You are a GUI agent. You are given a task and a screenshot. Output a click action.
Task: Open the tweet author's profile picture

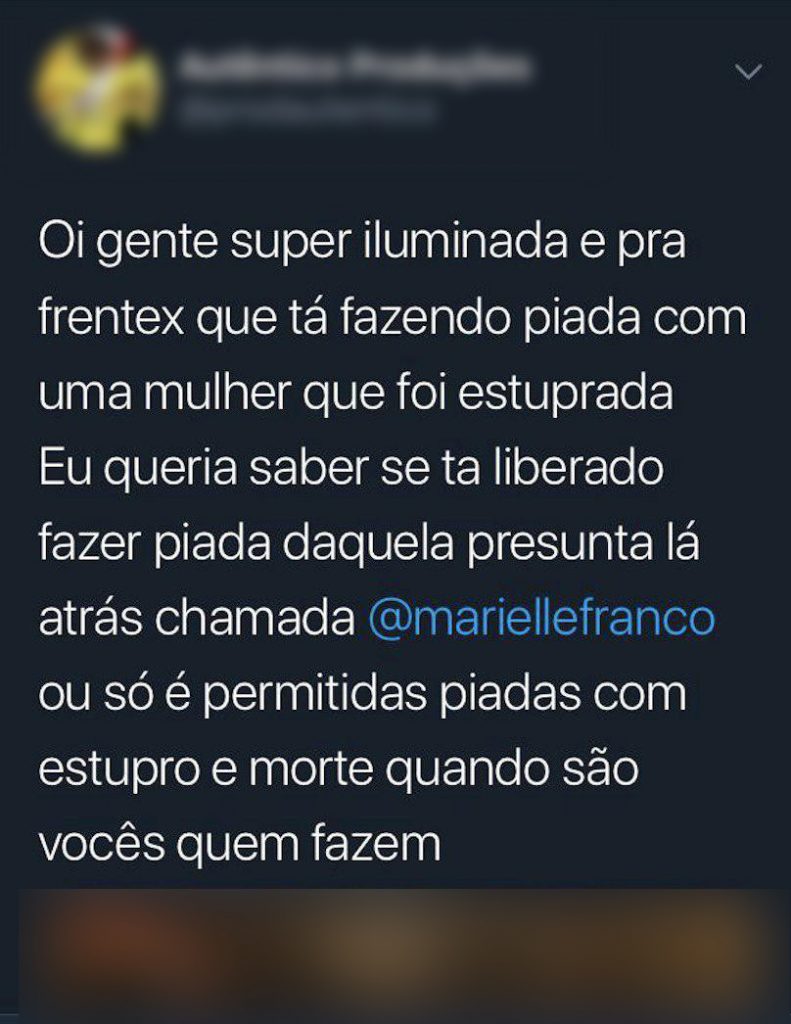pos(97,89)
